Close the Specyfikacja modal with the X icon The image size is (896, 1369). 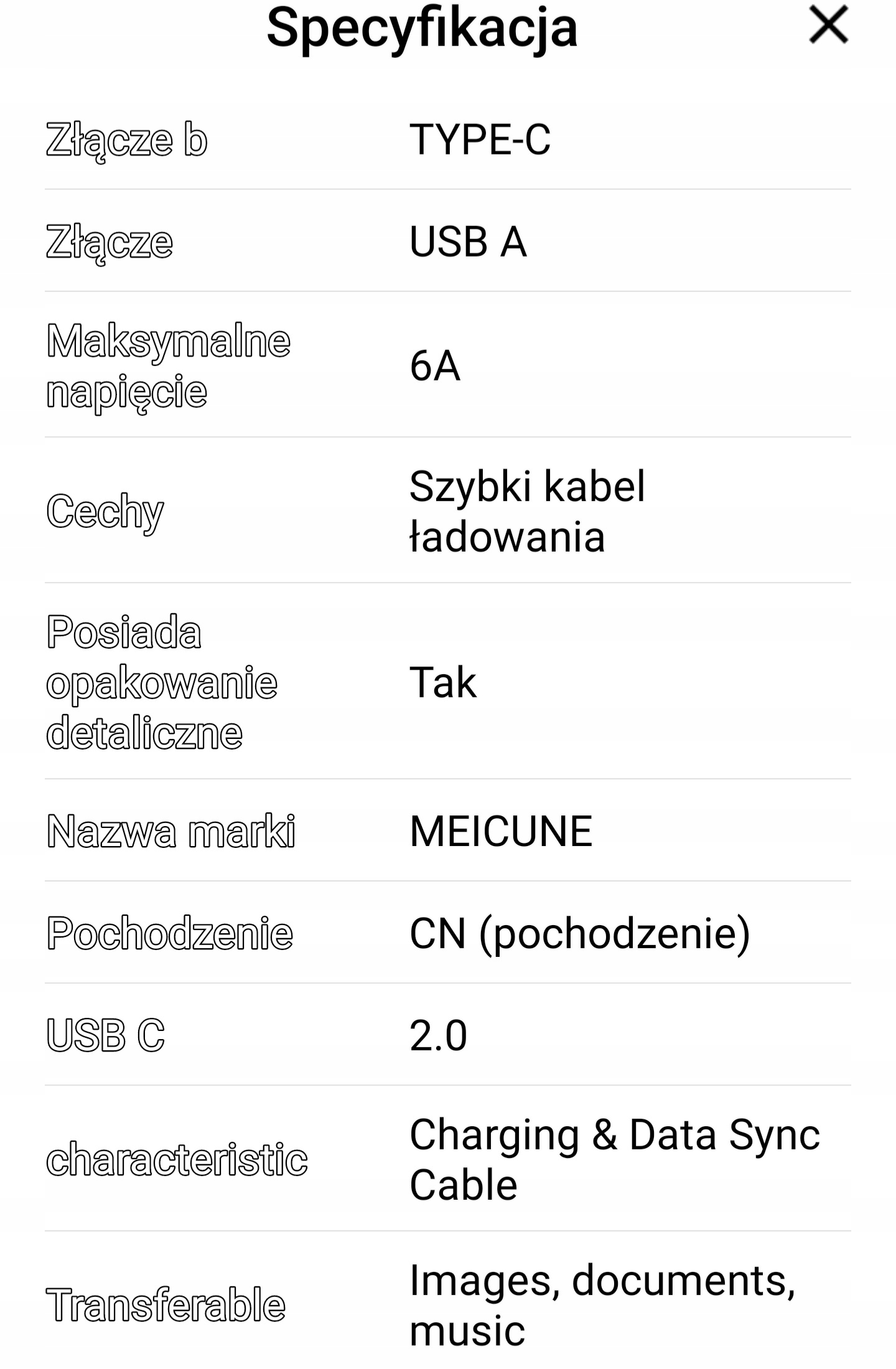828,26
